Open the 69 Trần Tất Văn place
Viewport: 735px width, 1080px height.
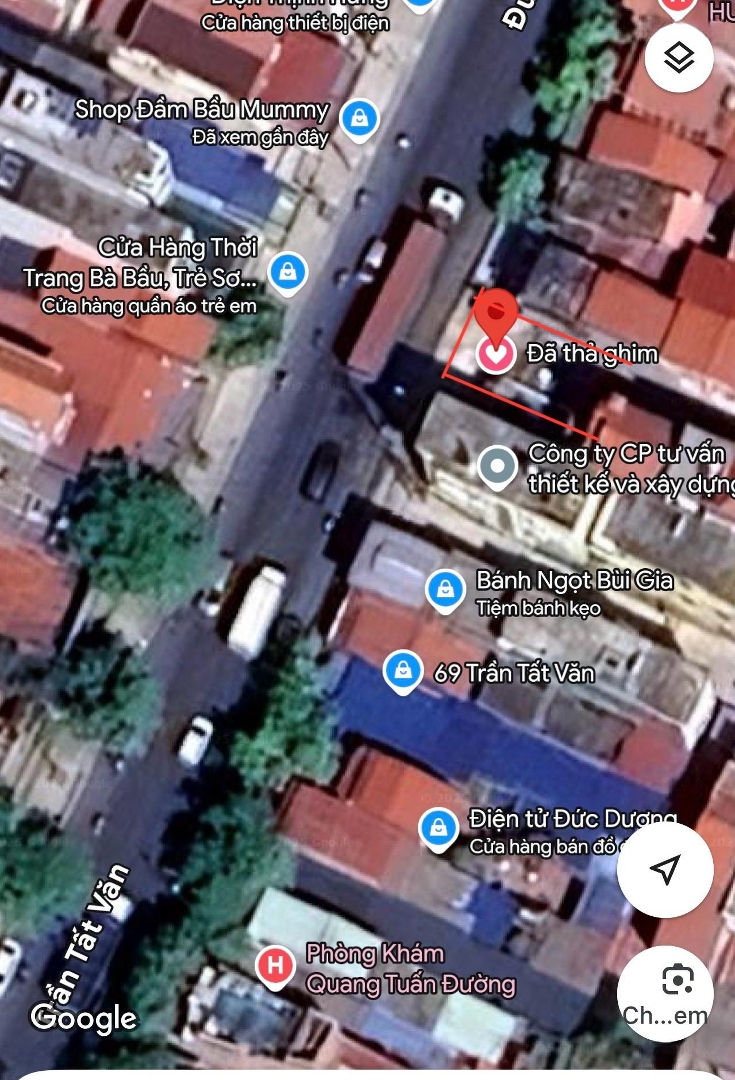tap(402, 671)
